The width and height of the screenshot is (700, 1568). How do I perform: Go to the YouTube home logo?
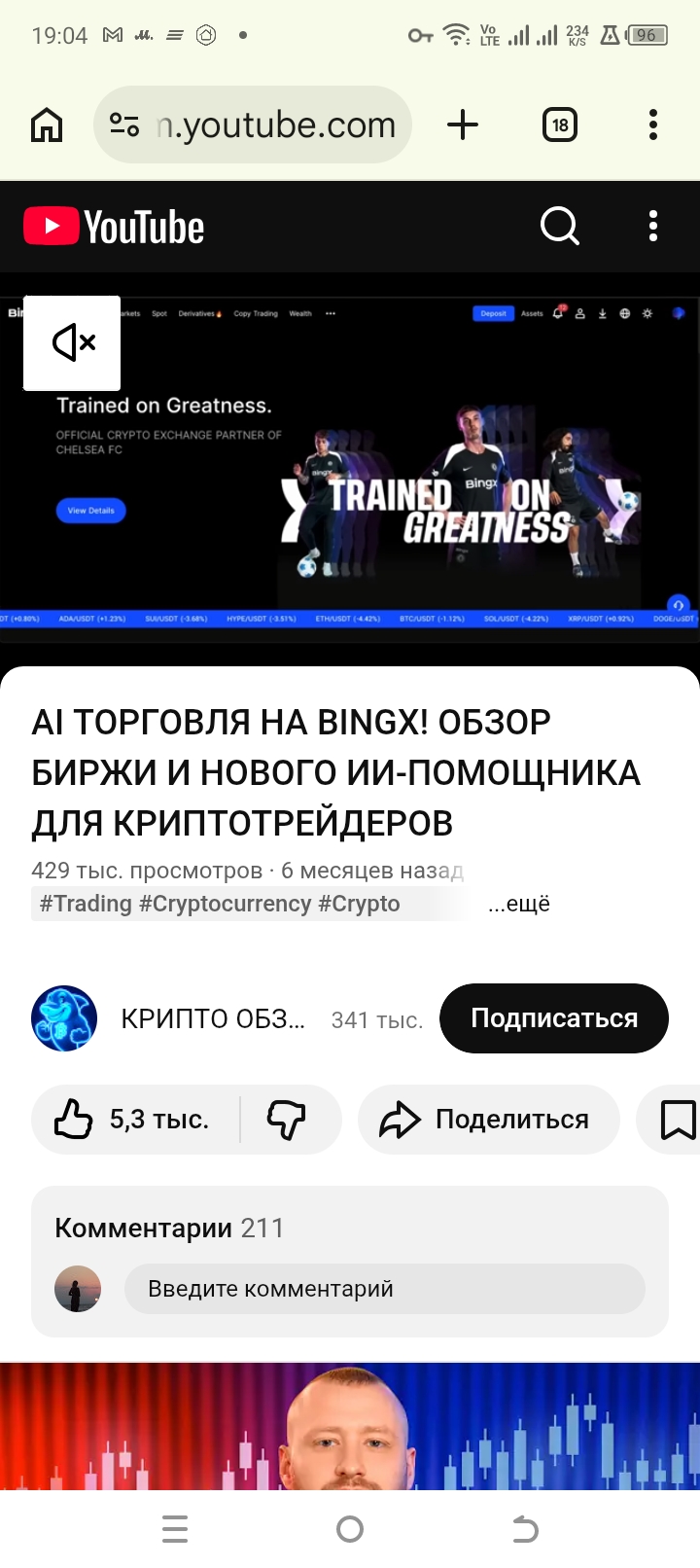point(115,227)
